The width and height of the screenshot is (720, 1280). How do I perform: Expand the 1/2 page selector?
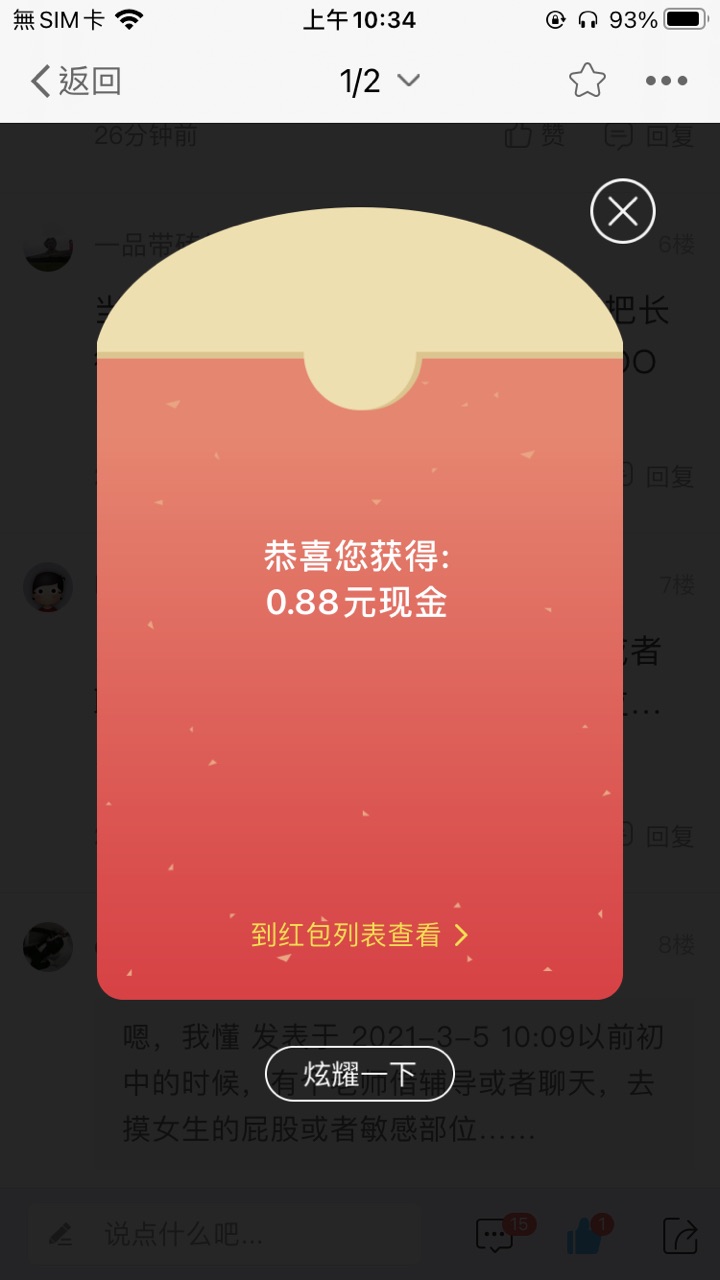(x=379, y=81)
